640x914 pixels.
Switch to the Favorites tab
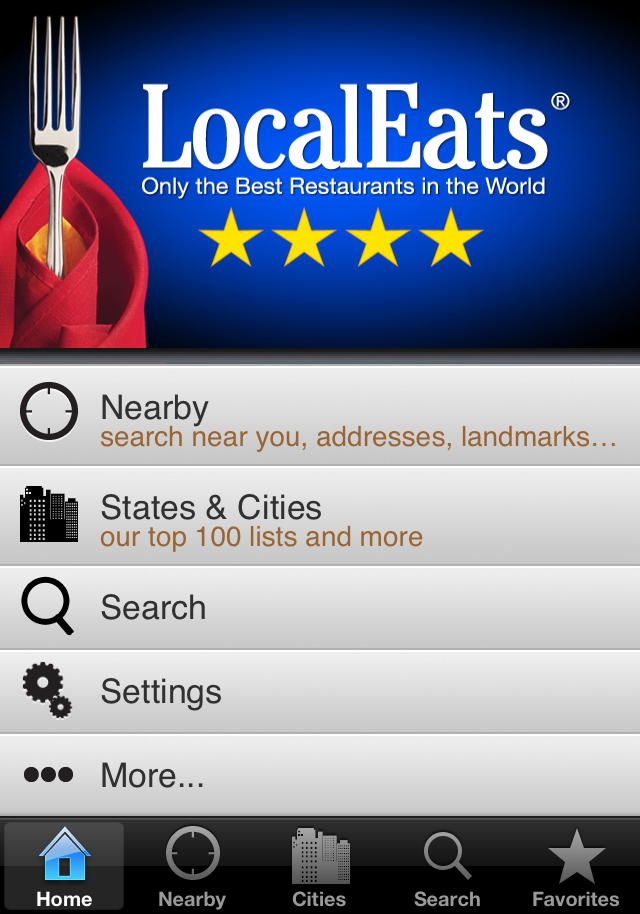tap(575, 867)
